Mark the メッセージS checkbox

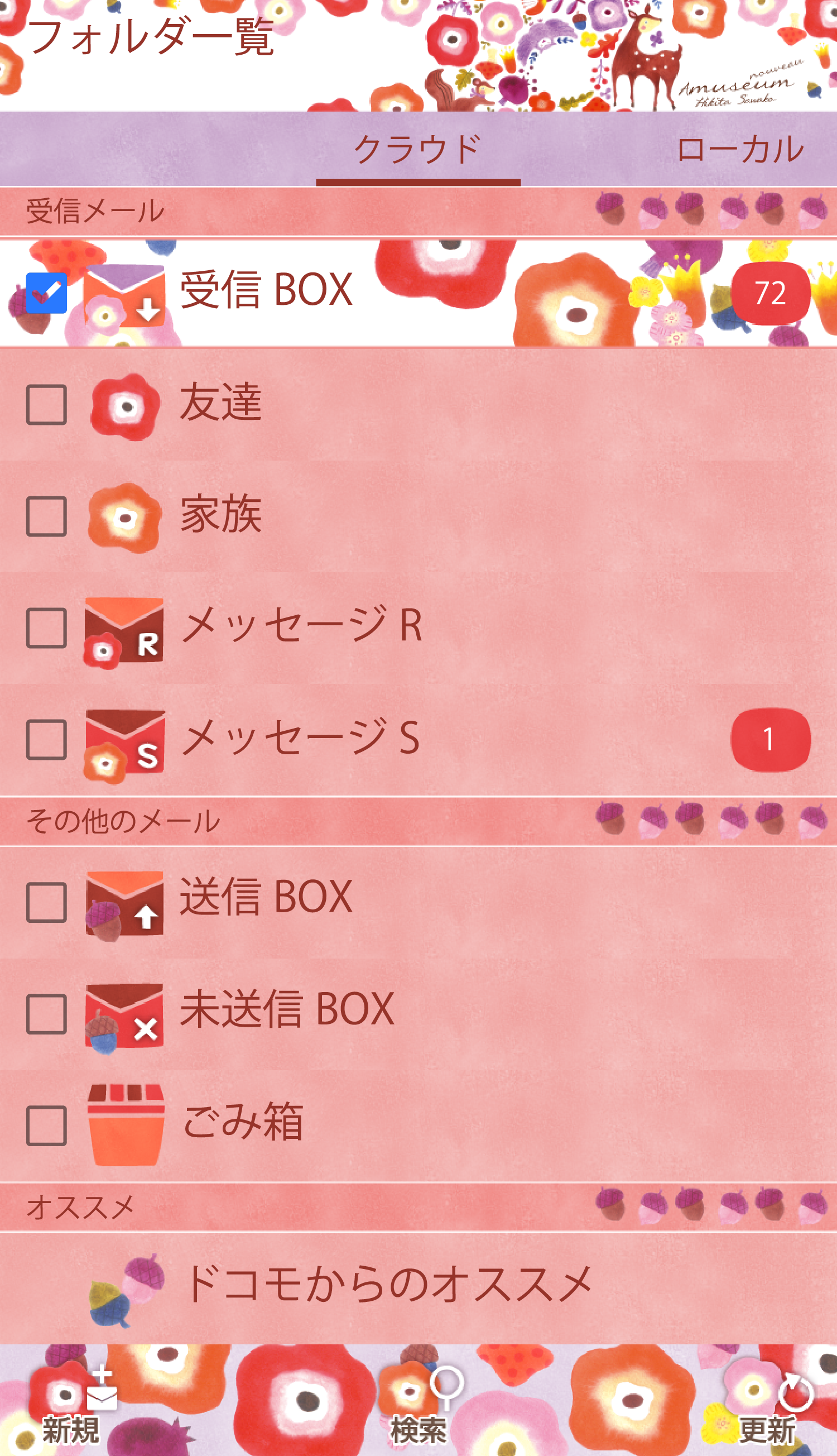pyautogui.click(x=46, y=740)
